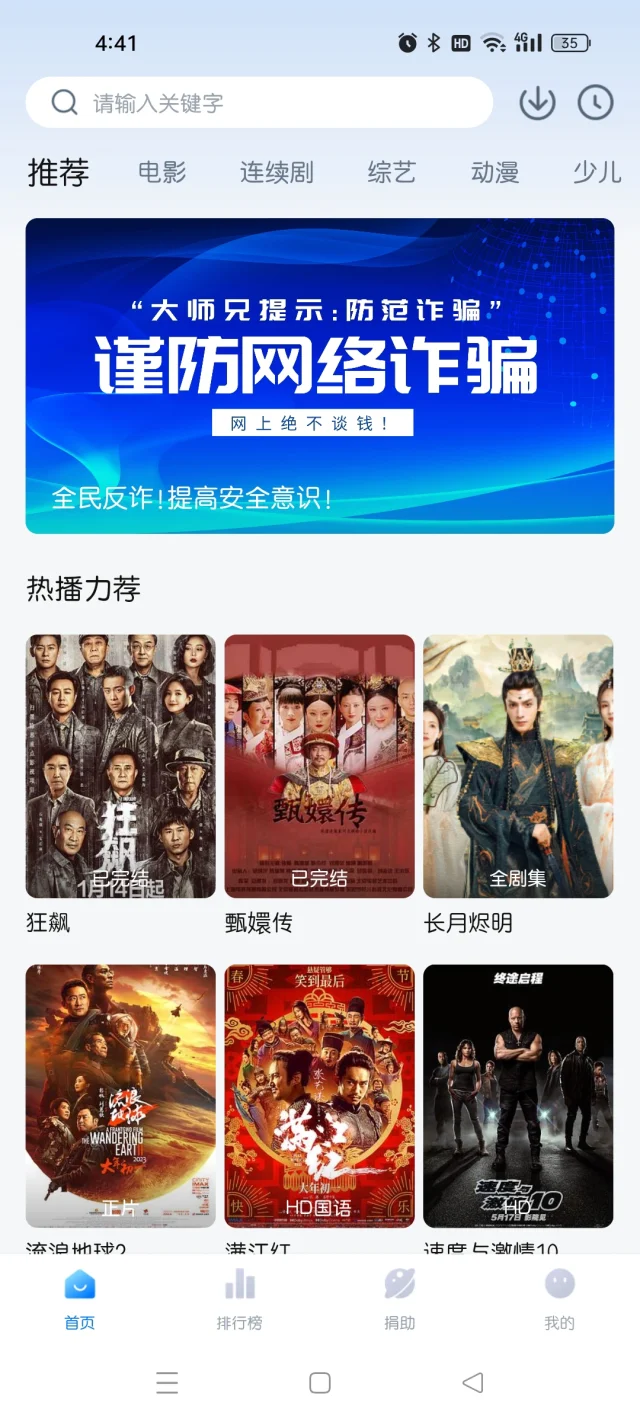Select the 综艺 tab

[x=391, y=172]
